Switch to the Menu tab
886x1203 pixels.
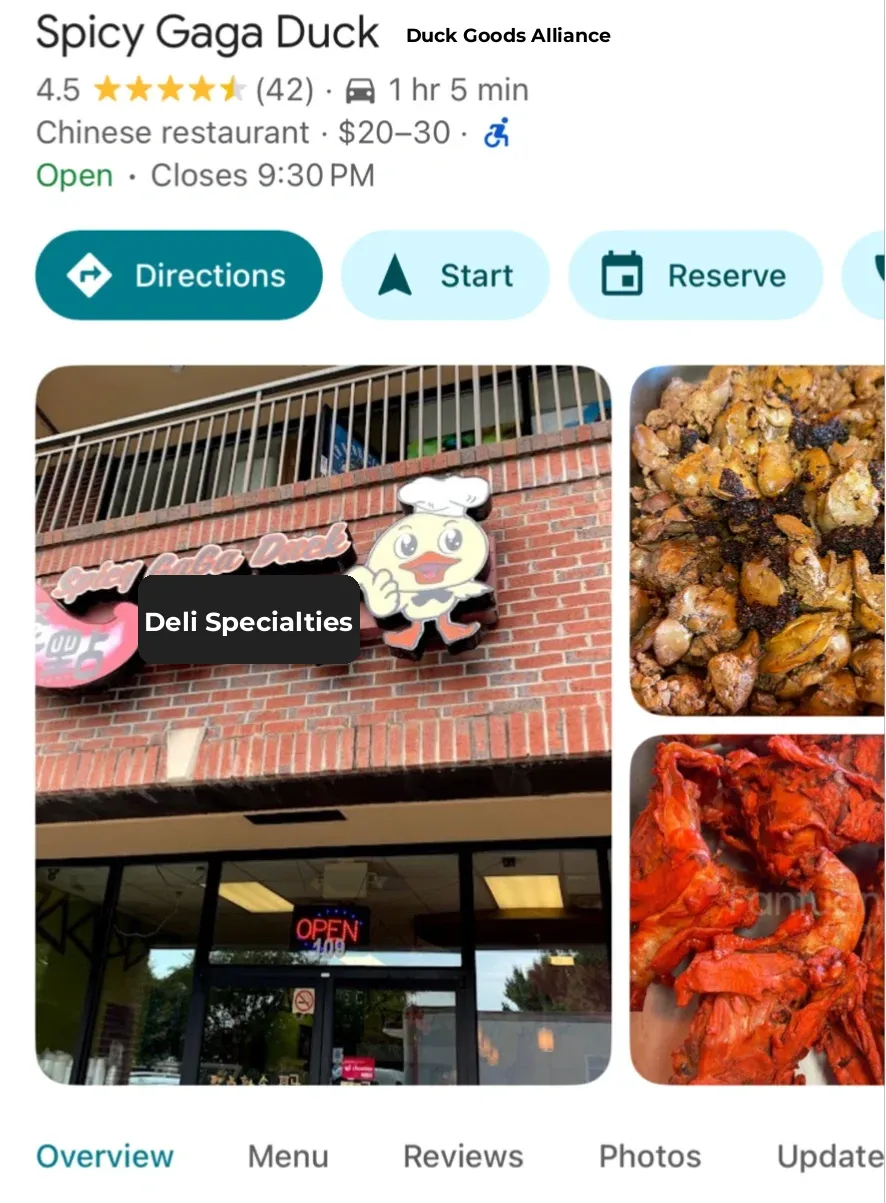click(x=288, y=1157)
